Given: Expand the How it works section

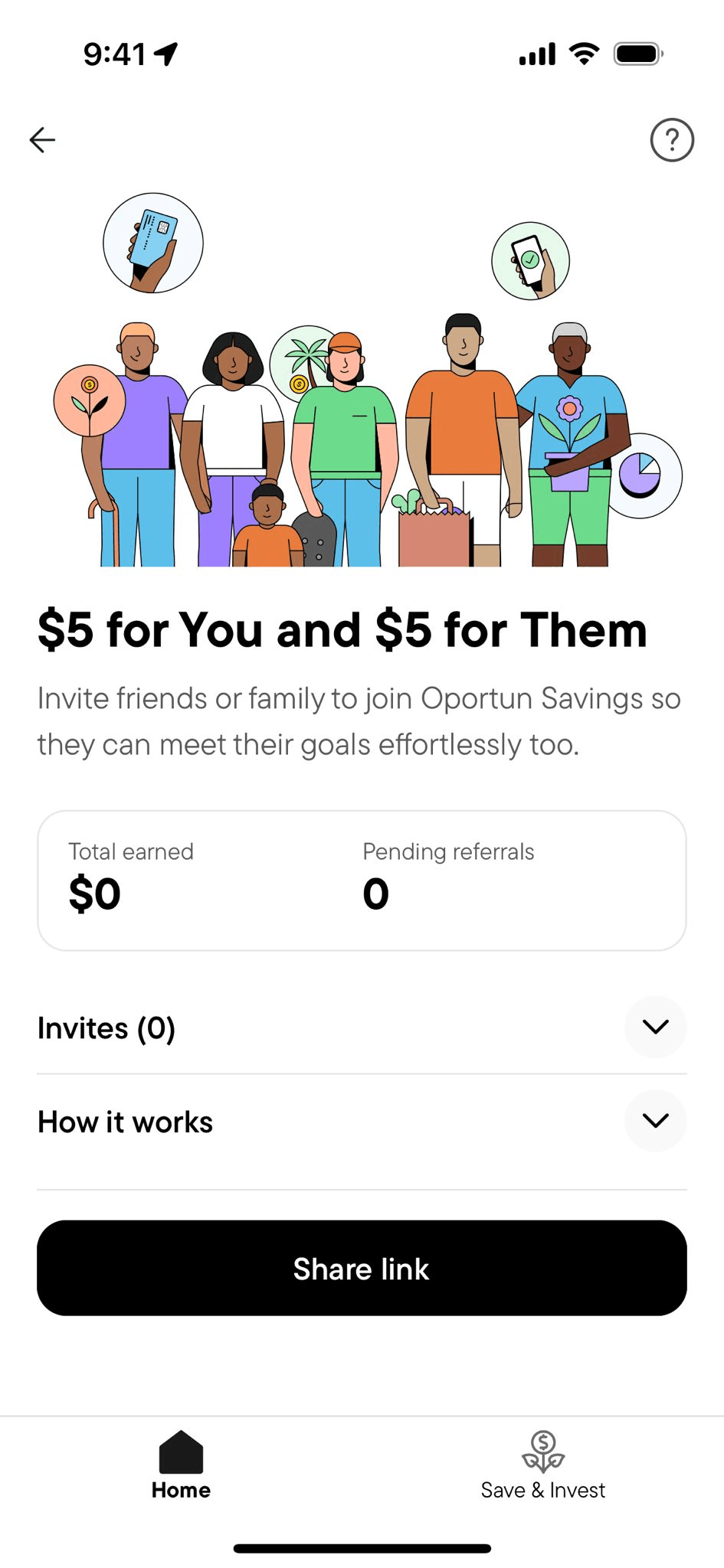Looking at the screenshot, I should [x=362, y=1122].
